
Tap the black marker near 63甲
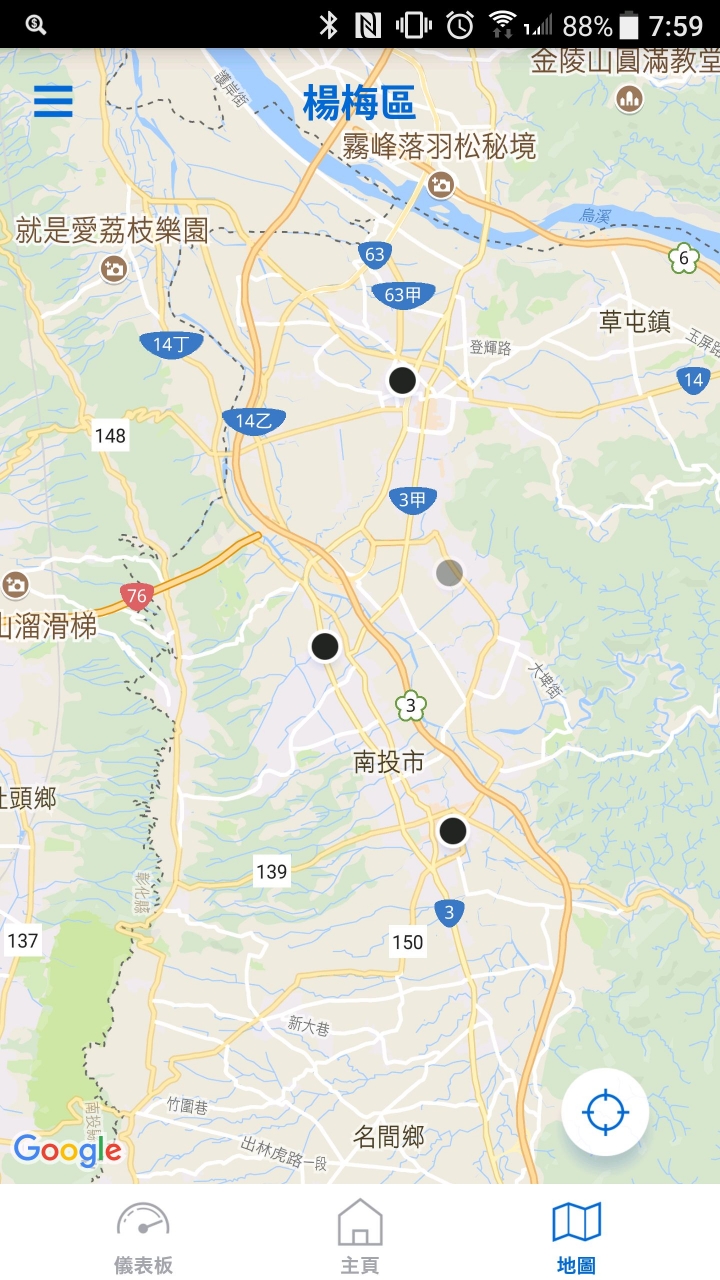pyautogui.click(x=402, y=380)
